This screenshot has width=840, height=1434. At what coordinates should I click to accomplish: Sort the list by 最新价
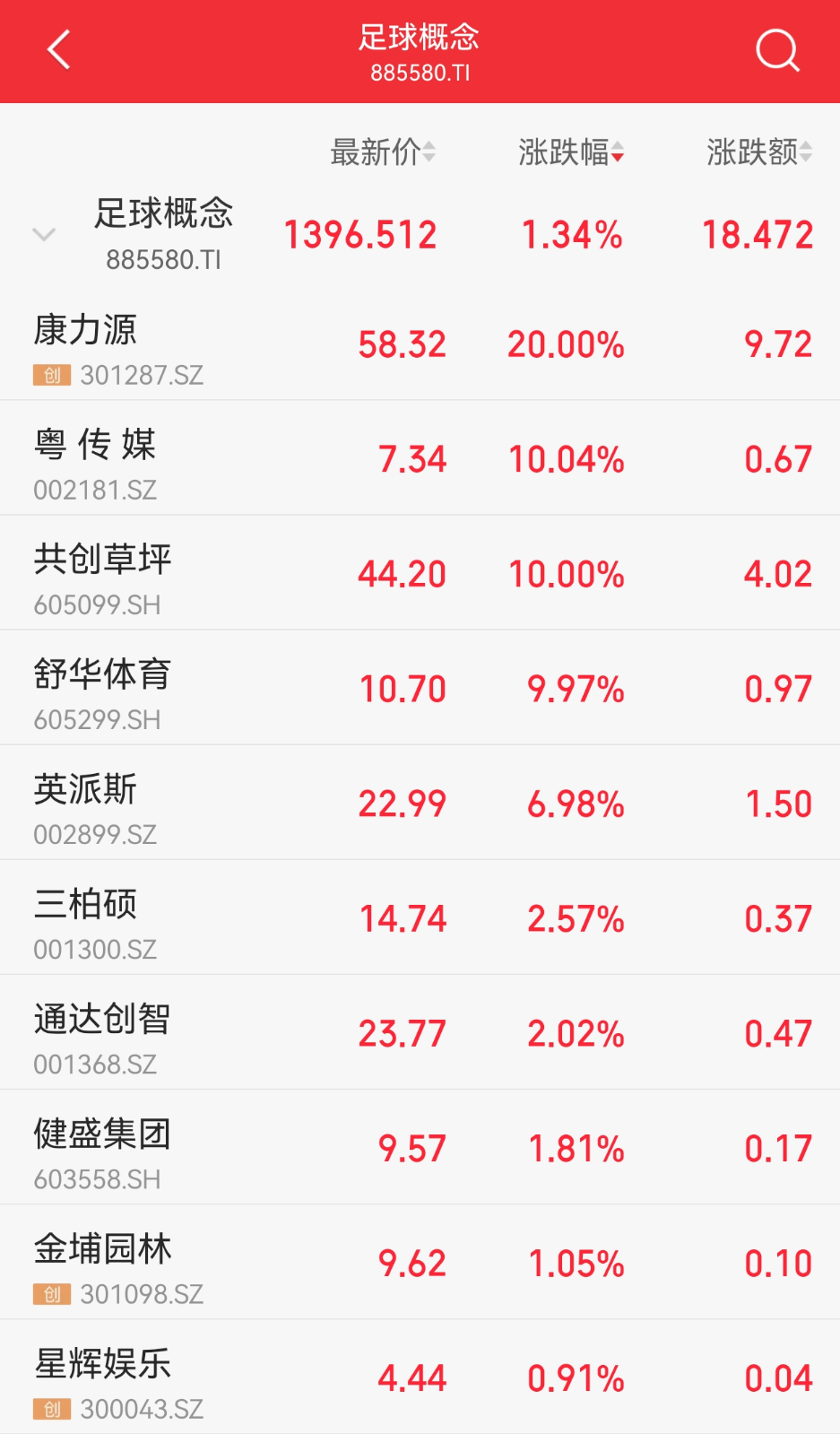(383, 152)
